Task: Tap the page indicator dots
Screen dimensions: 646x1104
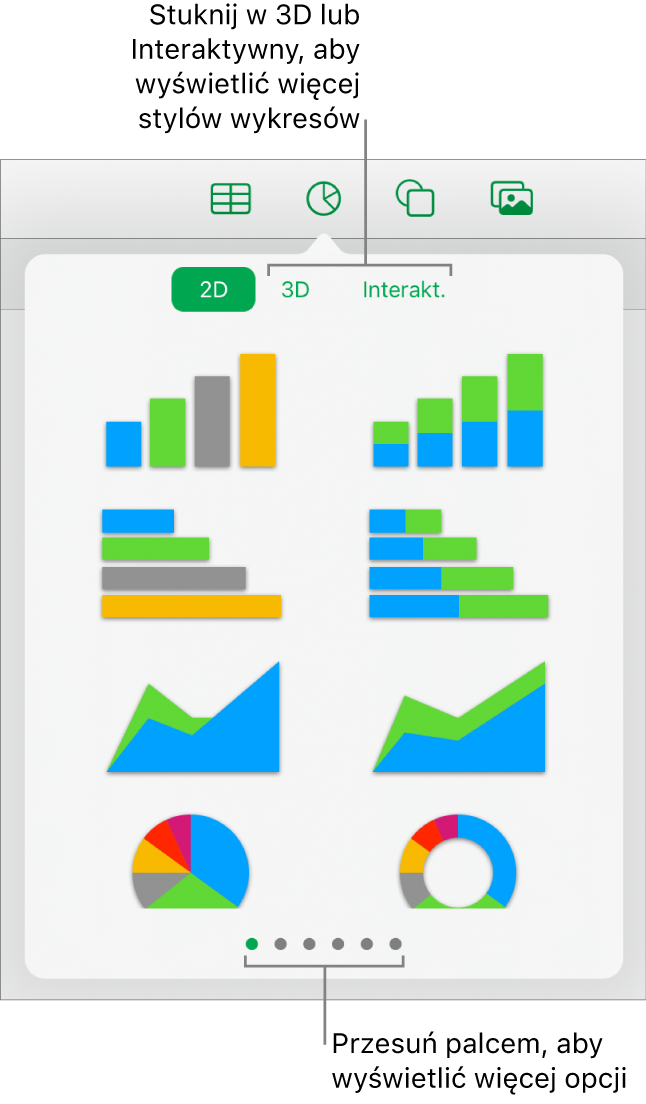Action: click(x=323, y=943)
